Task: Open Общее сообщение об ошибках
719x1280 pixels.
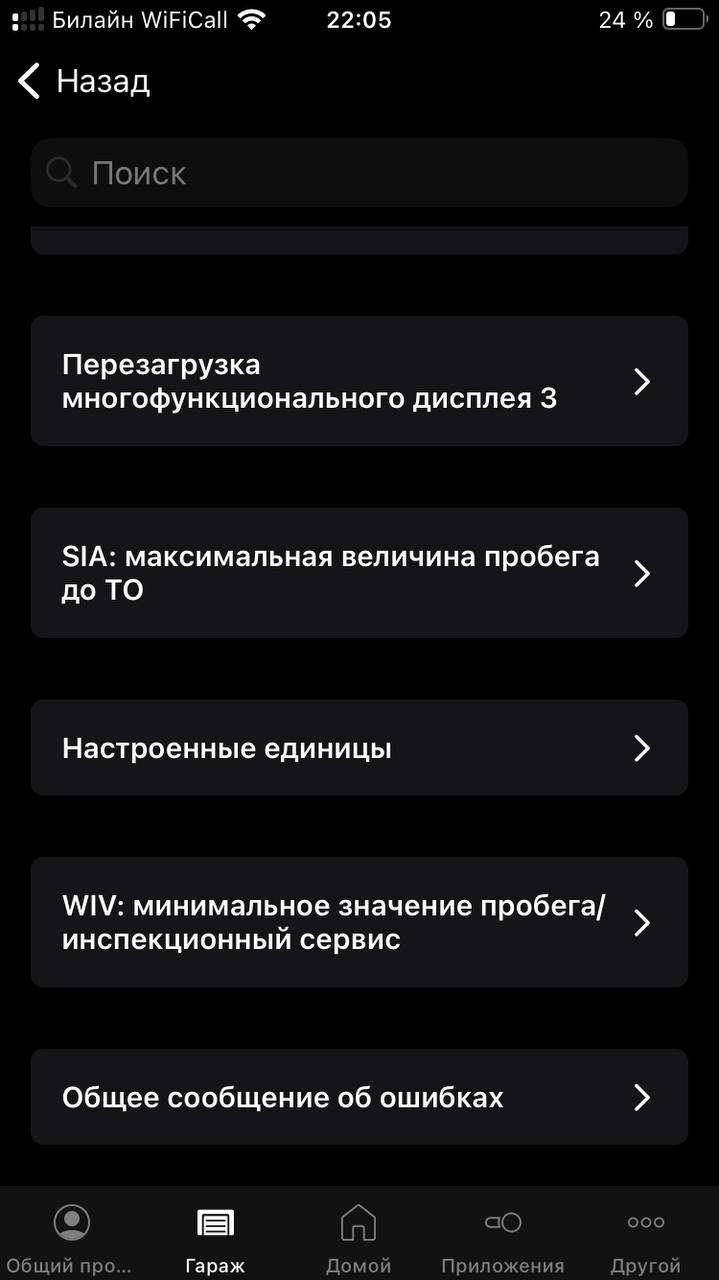Action: pos(359,1097)
